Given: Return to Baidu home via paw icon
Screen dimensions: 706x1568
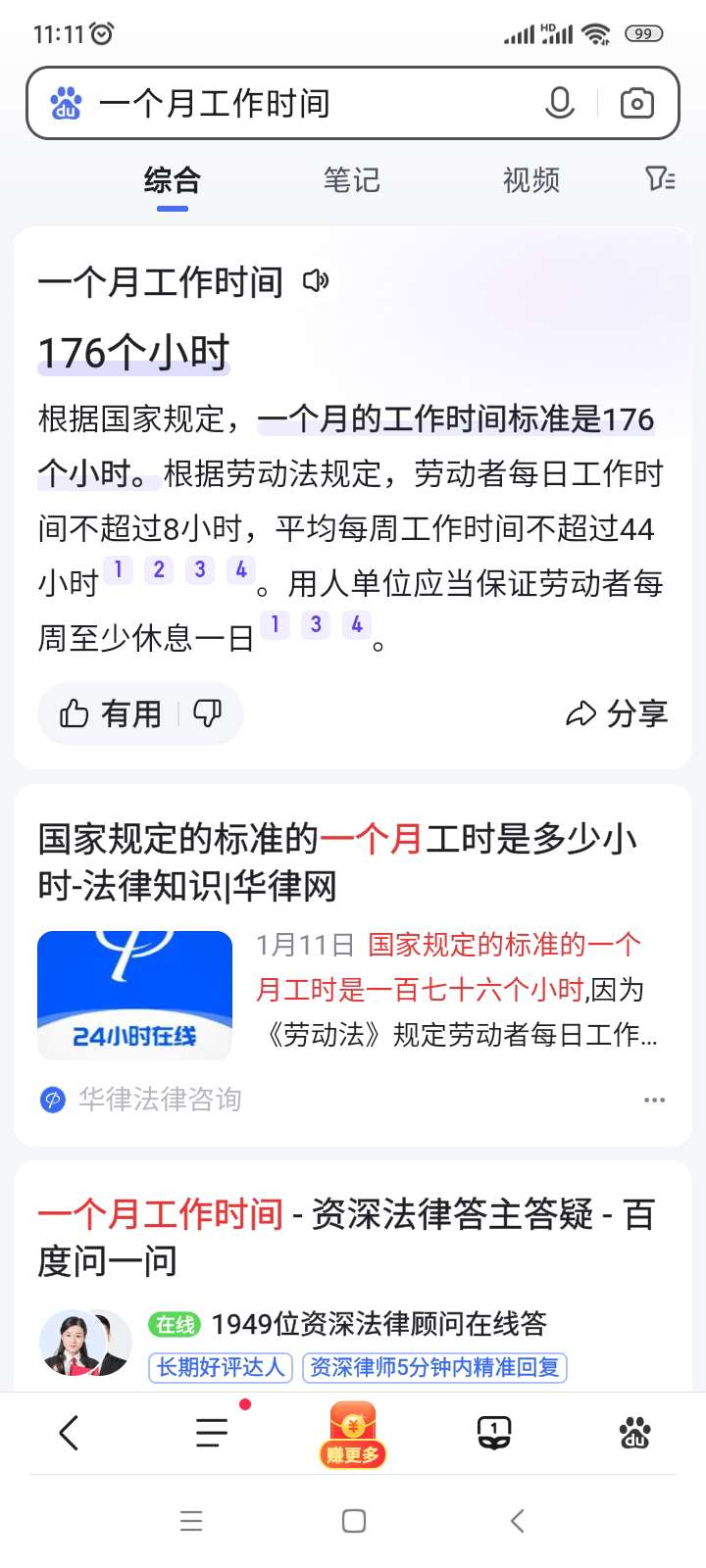Looking at the screenshot, I should tap(635, 1433).
